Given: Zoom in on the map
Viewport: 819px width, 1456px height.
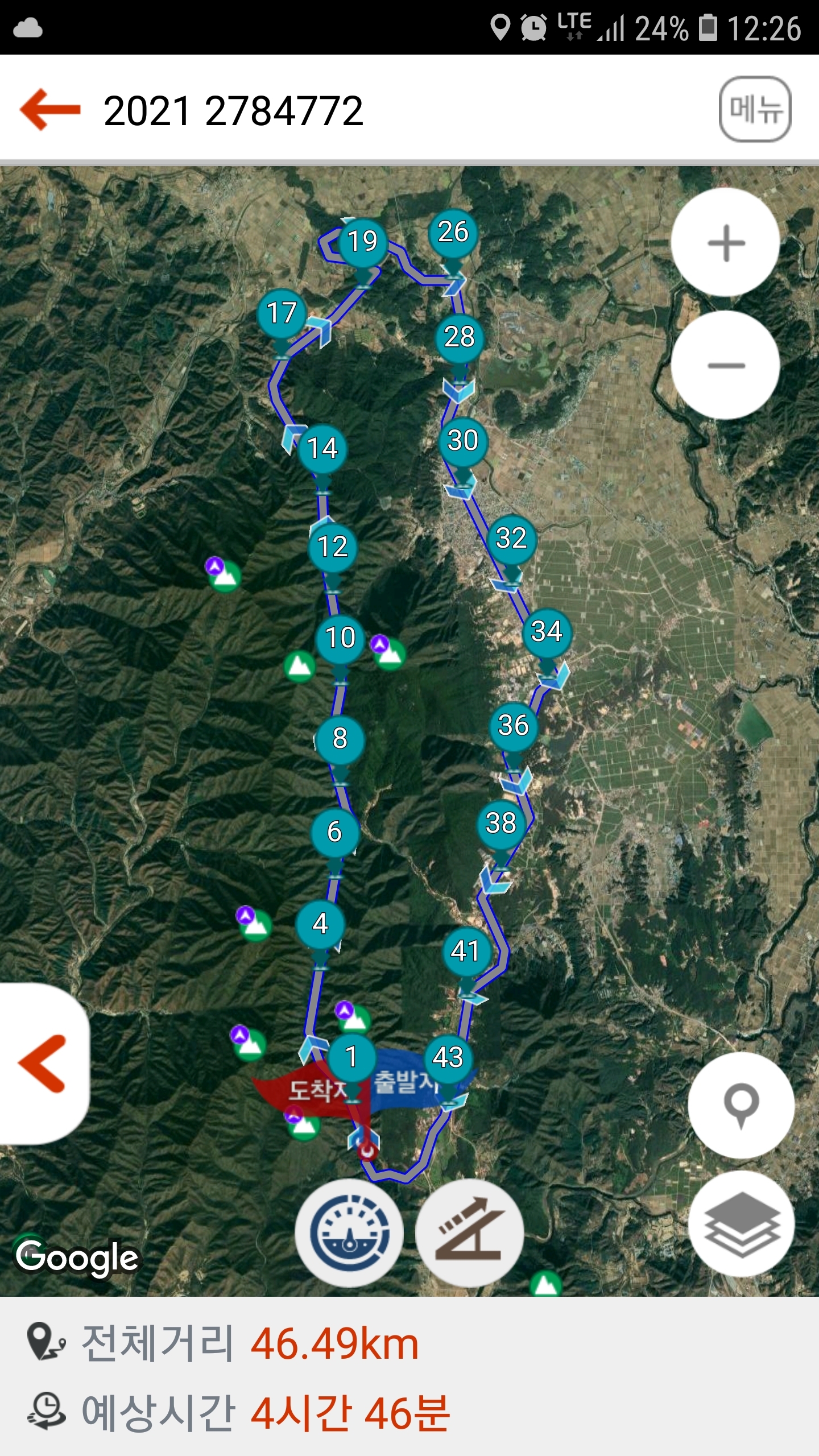Looking at the screenshot, I should (725, 243).
